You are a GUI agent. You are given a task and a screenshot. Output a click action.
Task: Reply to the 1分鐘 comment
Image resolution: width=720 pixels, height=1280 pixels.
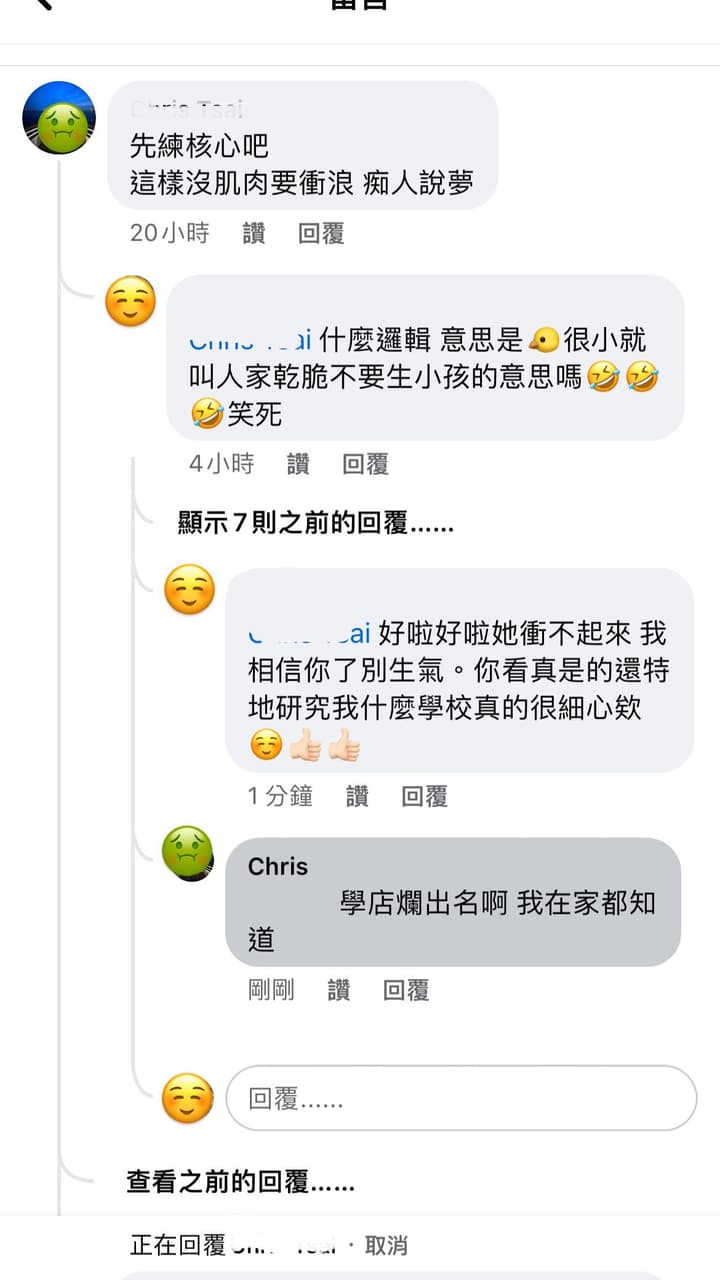point(424,796)
